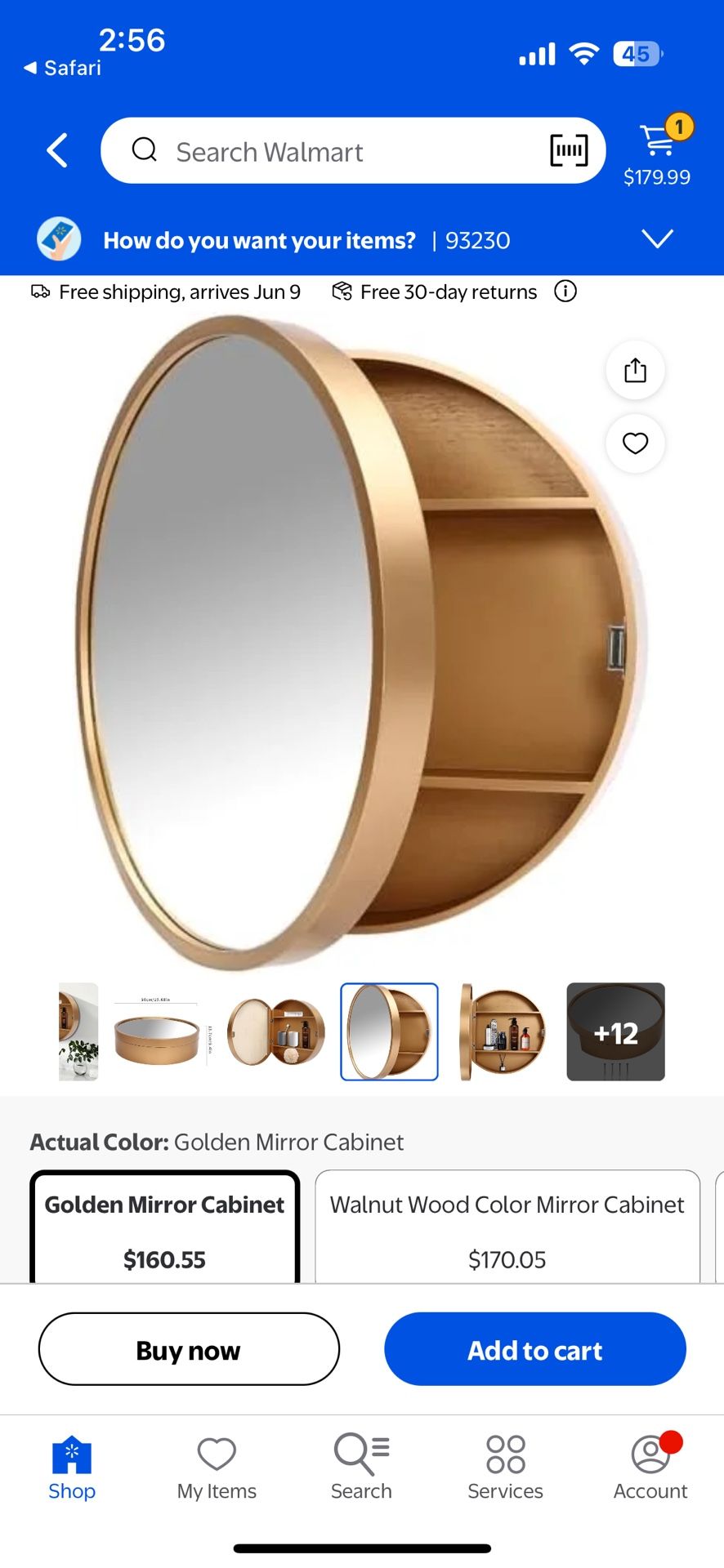
Task: Share this mirror cabinet product
Action: point(635,371)
